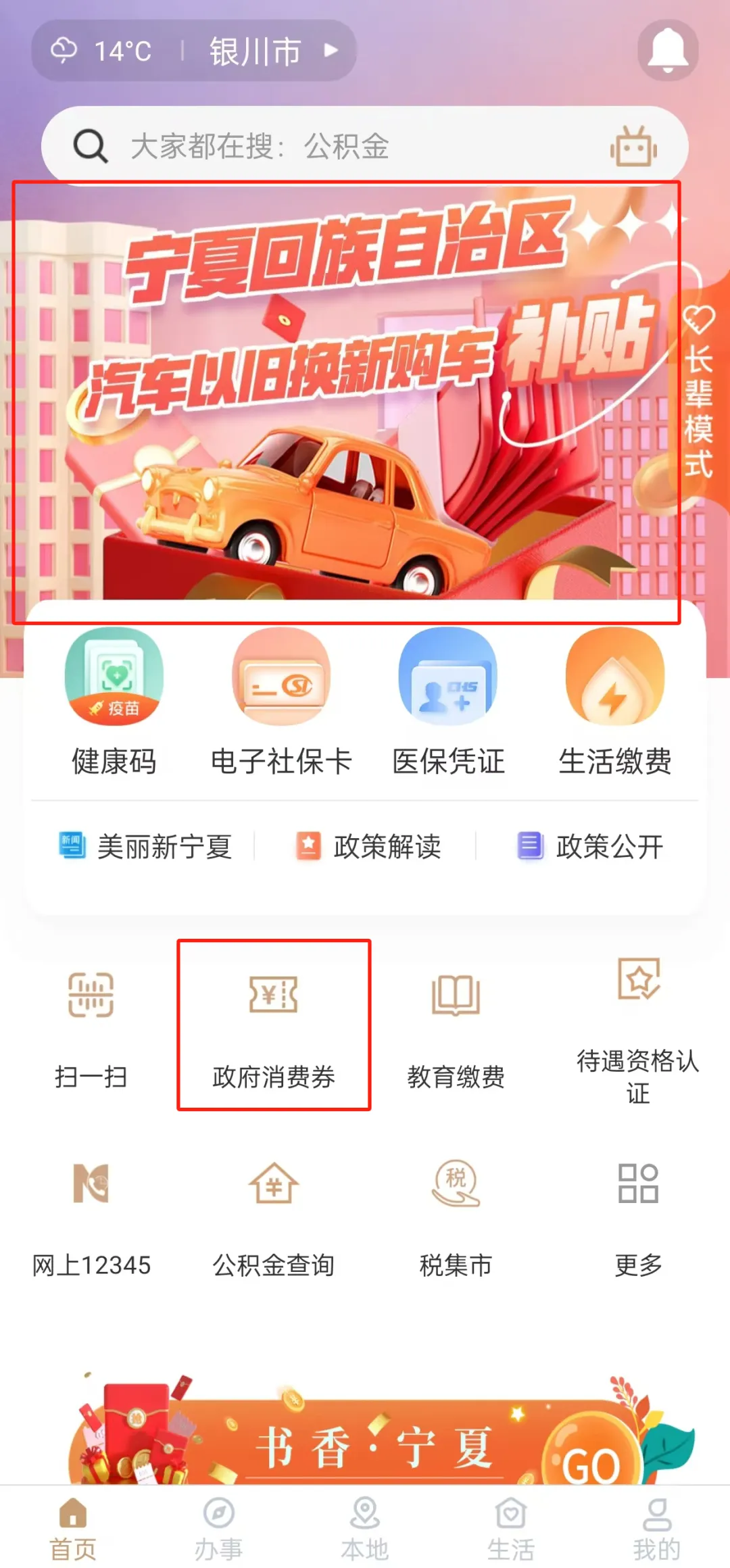Open 健康码 health code
The height and width of the screenshot is (1568, 730).
[x=114, y=703]
